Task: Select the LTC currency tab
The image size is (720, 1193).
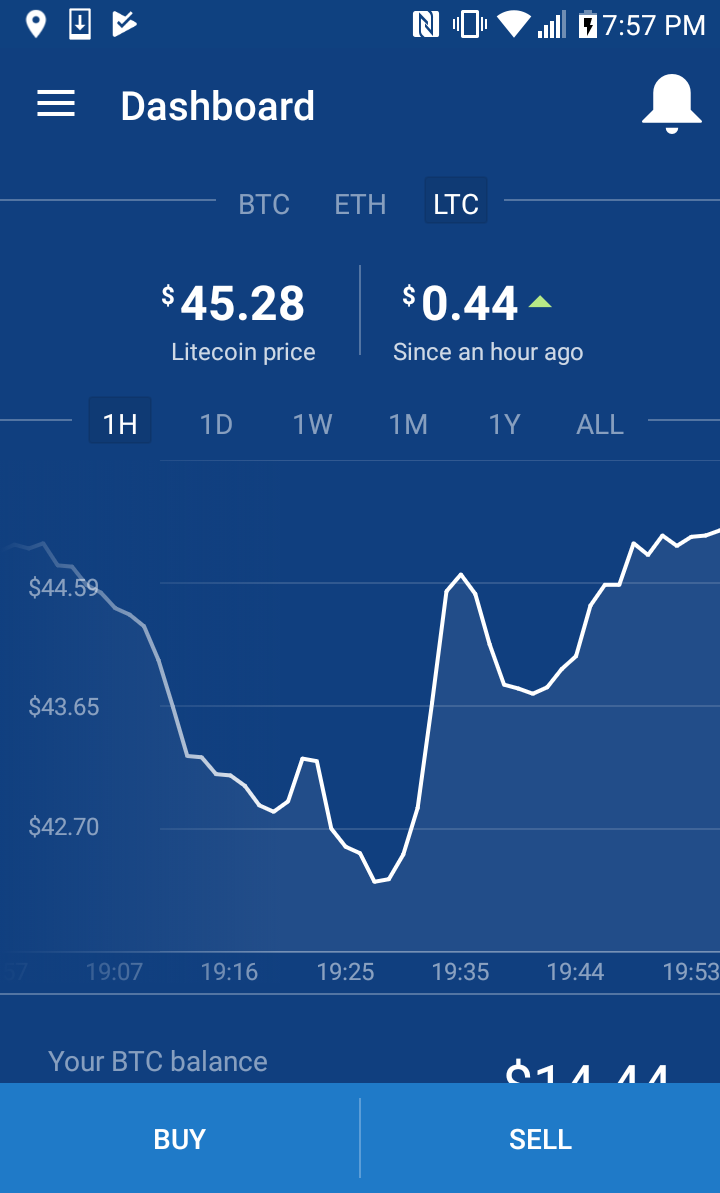Action: coord(456,203)
